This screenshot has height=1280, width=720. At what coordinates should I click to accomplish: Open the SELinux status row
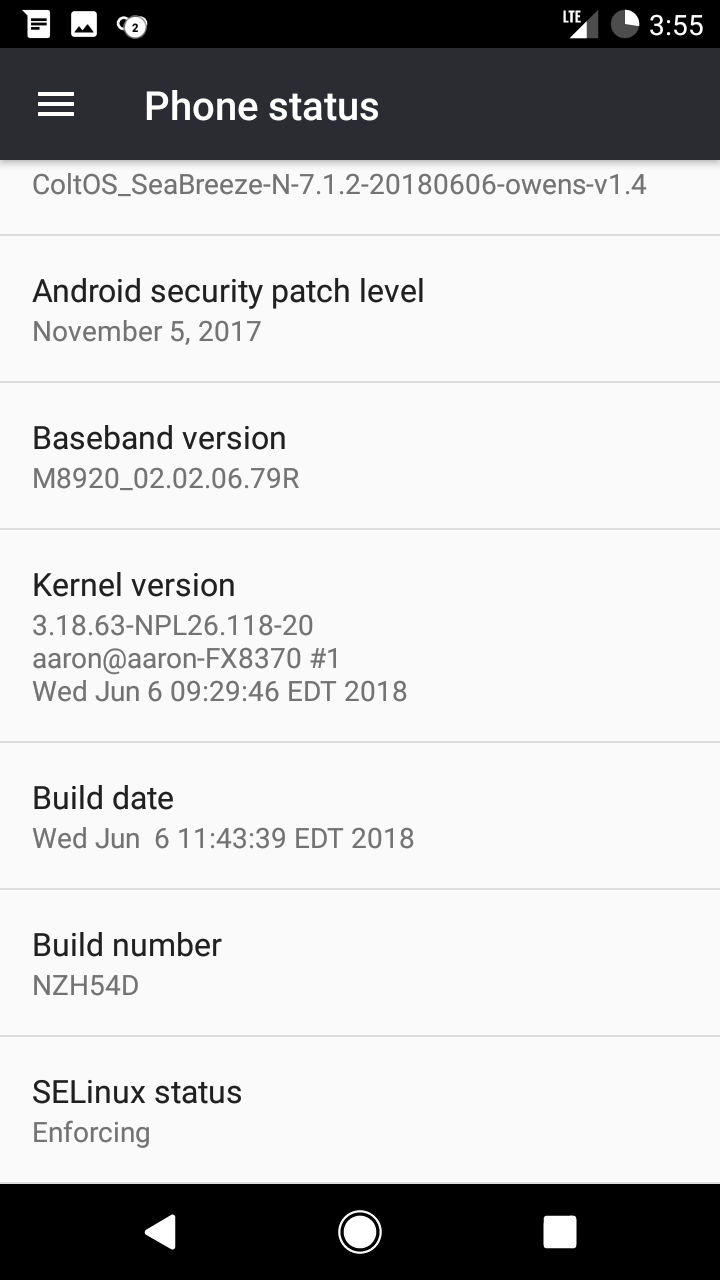[x=360, y=1110]
